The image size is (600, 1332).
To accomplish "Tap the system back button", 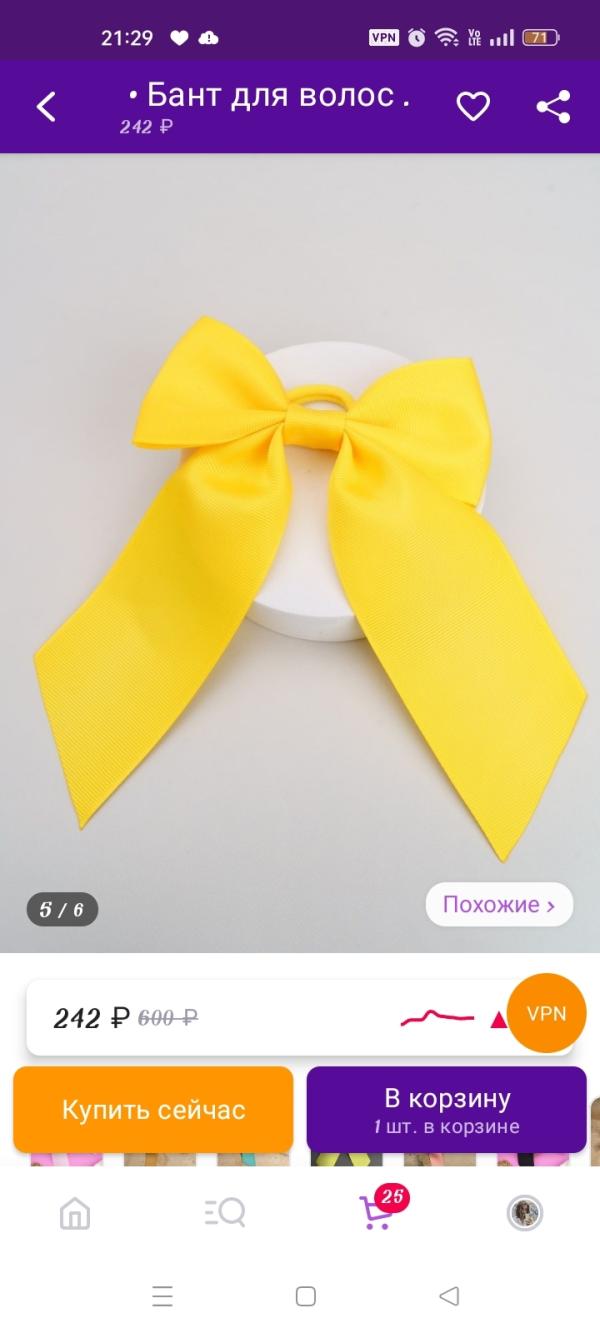I will click(x=449, y=1297).
